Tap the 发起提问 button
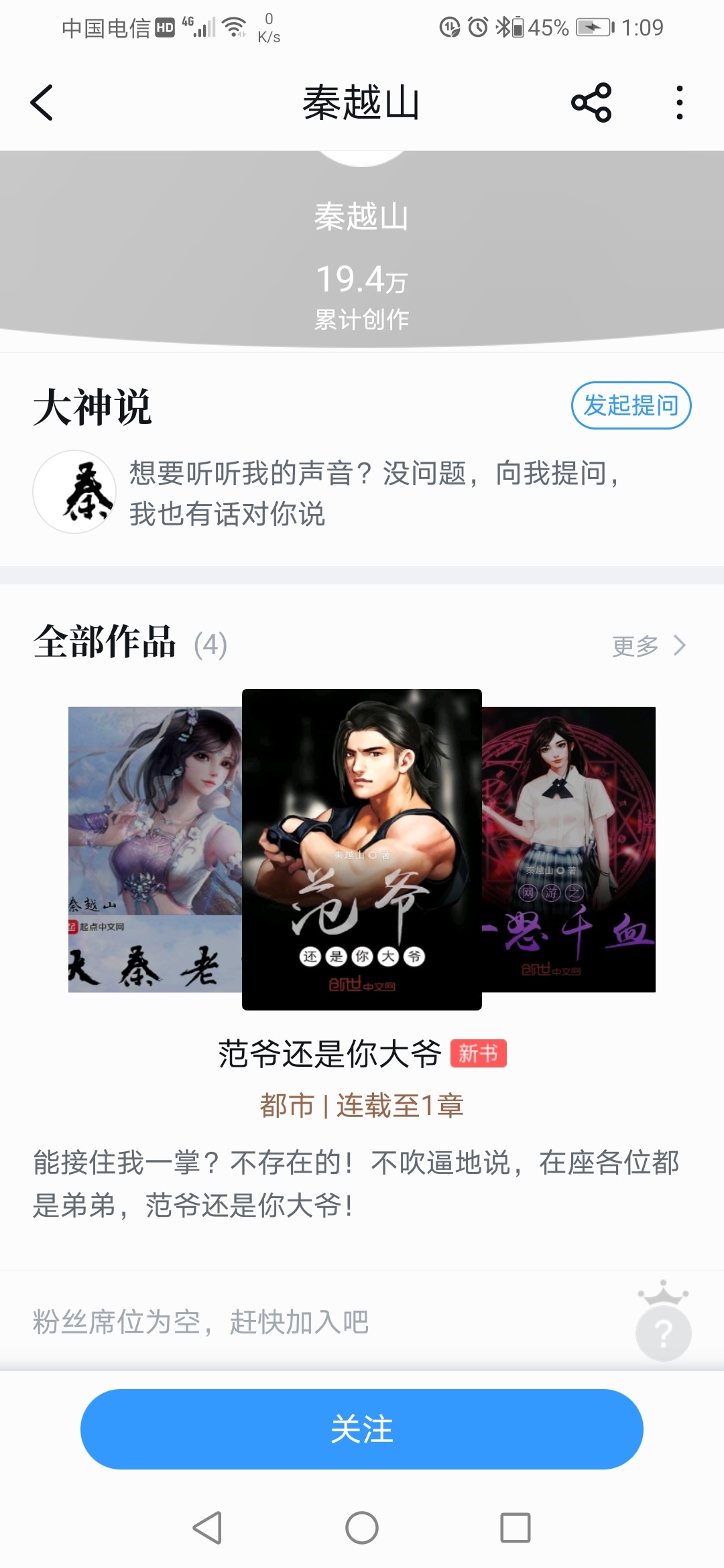 click(x=631, y=405)
